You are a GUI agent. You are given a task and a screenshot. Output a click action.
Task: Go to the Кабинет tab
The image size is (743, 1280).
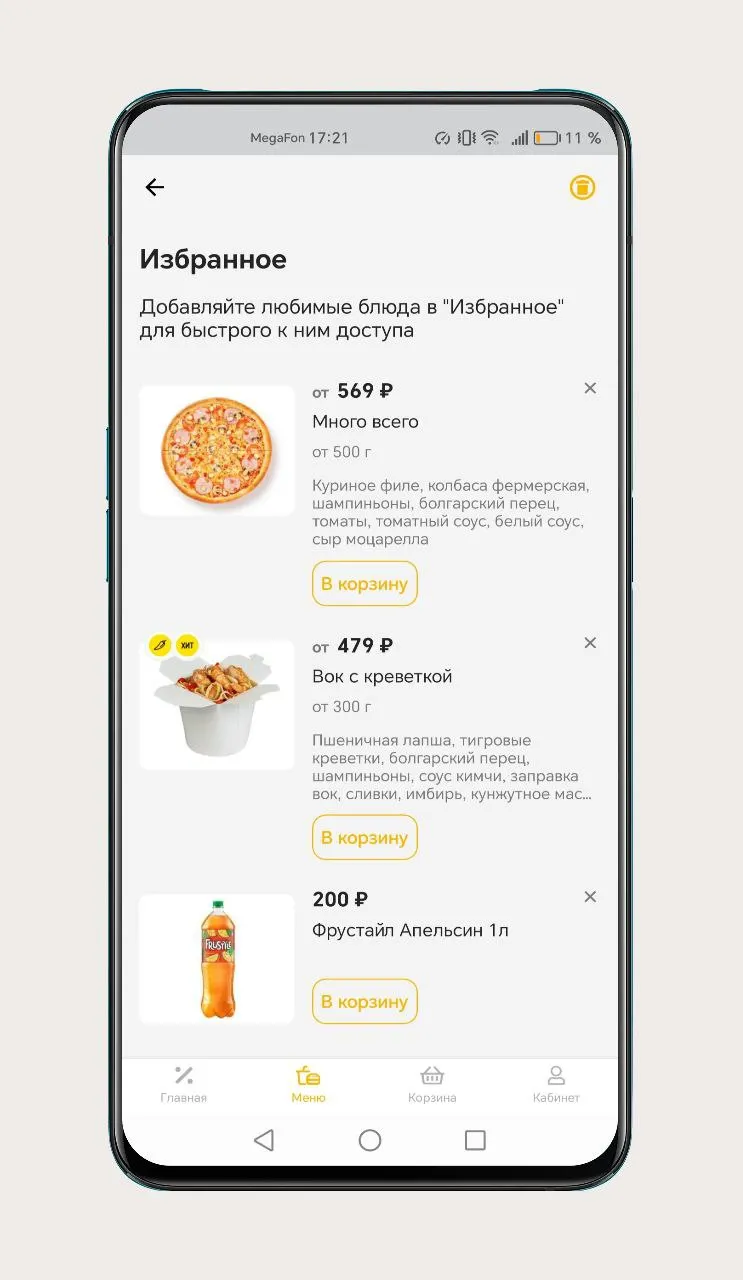coord(556,1085)
